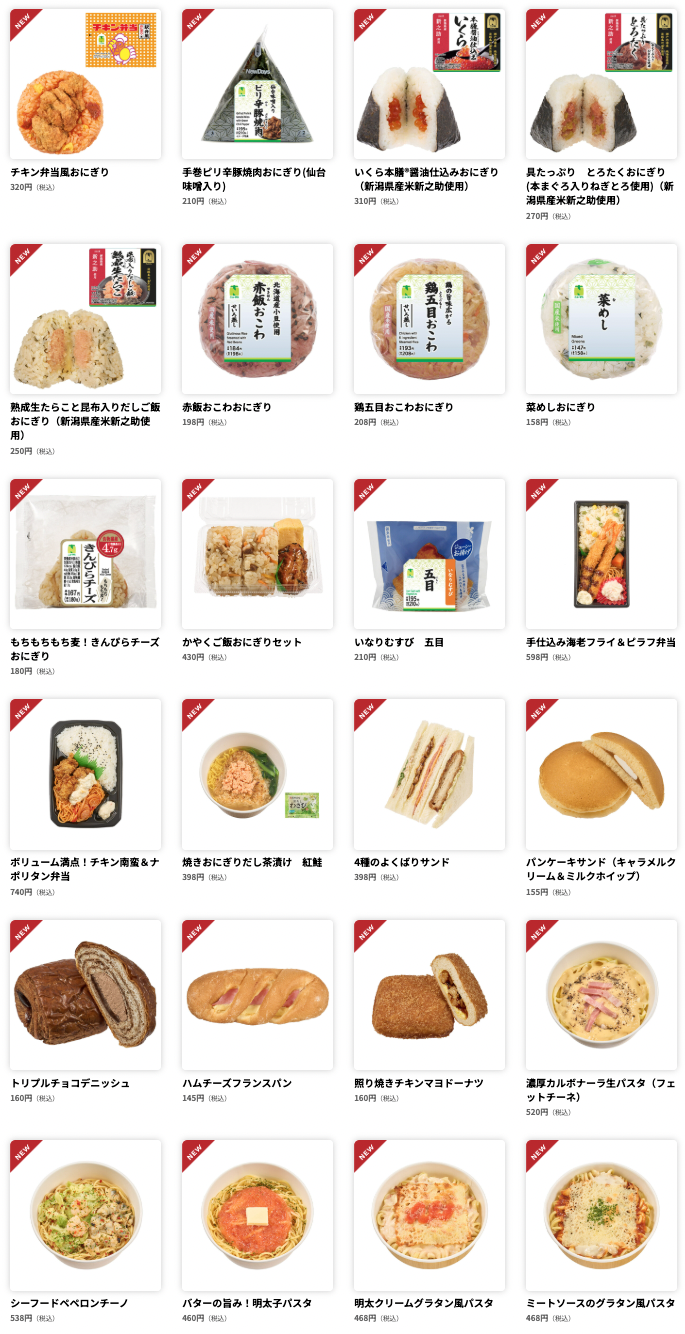Select 照り焼きチキンマヨドーナツ
Screen dimensions: 685x1334
[429, 996]
